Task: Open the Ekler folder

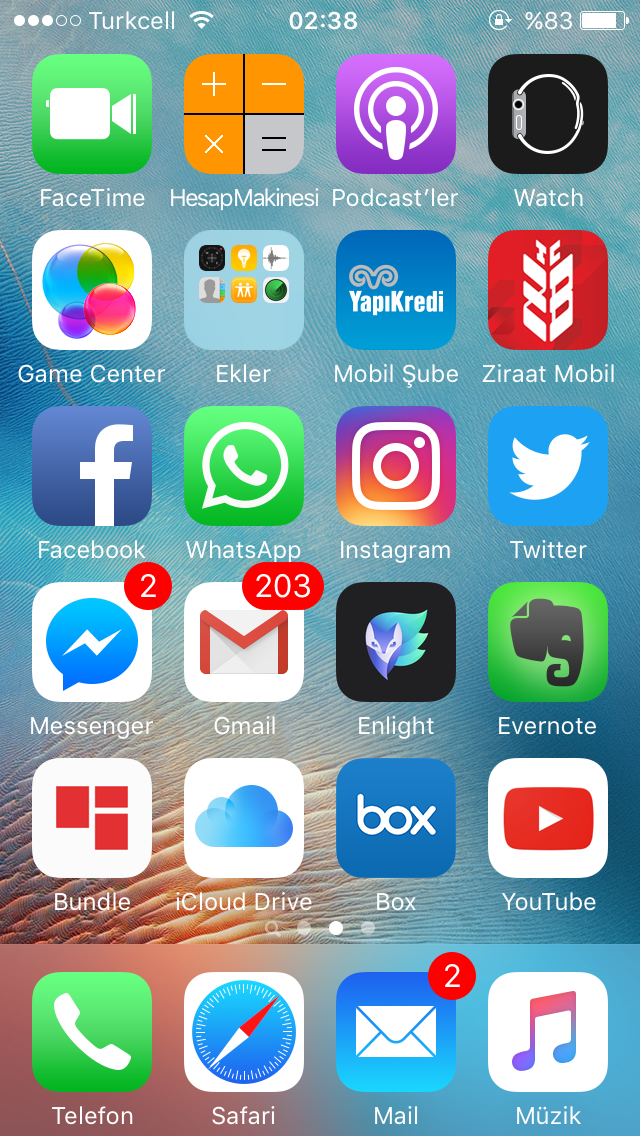Action: pos(244,290)
